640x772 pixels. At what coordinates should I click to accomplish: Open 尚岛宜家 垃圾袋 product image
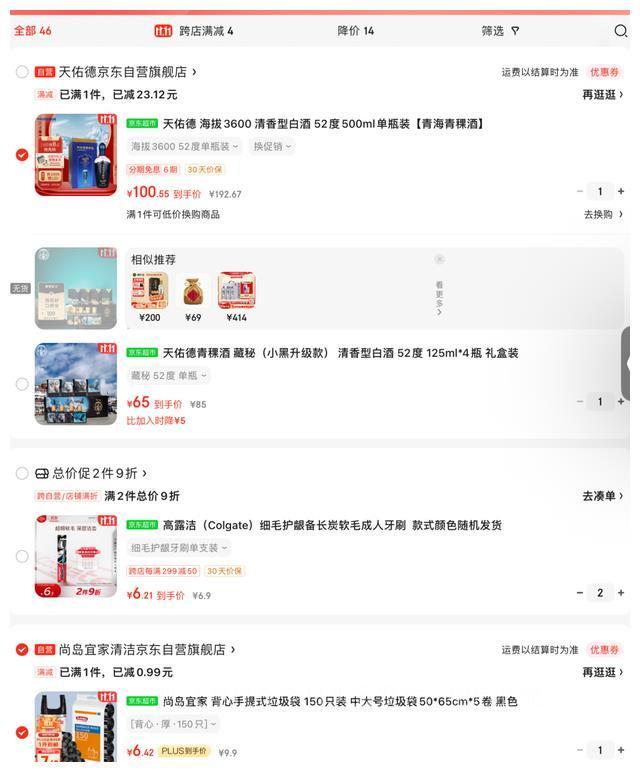tap(75, 727)
